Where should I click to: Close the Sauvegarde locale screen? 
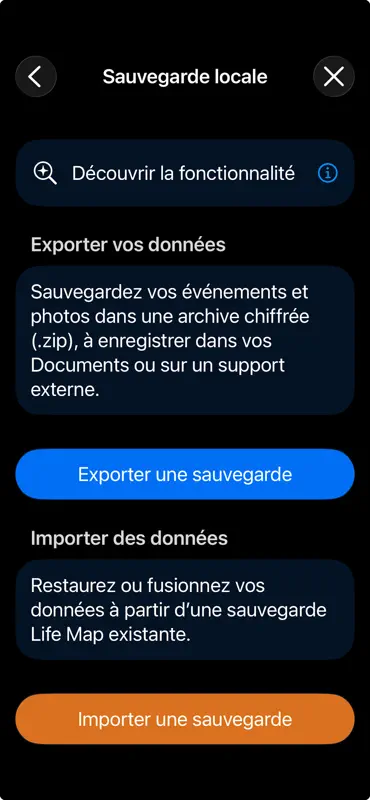pyautogui.click(x=334, y=77)
